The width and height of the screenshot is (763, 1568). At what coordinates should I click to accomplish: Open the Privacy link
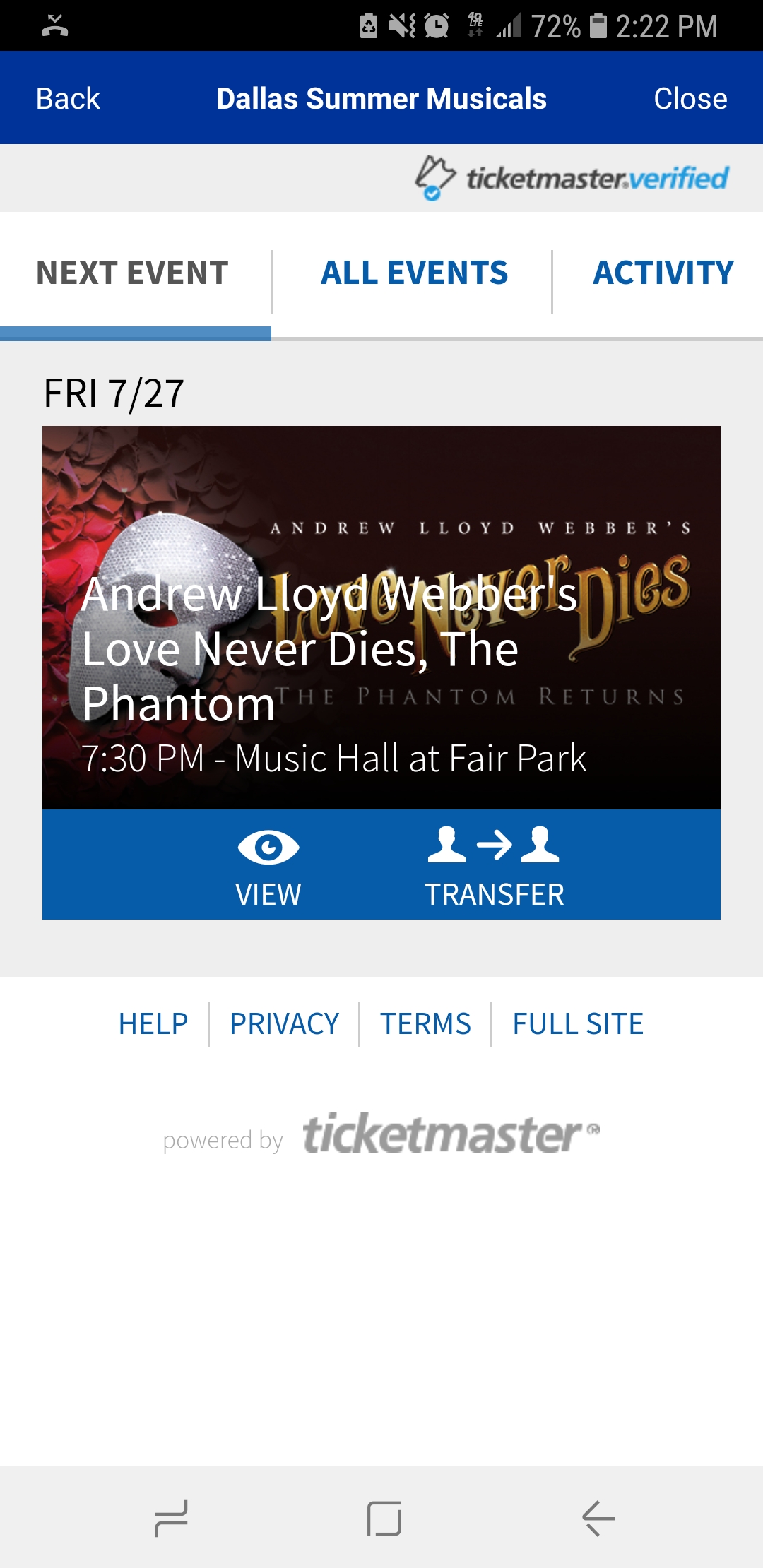pyautogui.click(x=284, y=1023)
